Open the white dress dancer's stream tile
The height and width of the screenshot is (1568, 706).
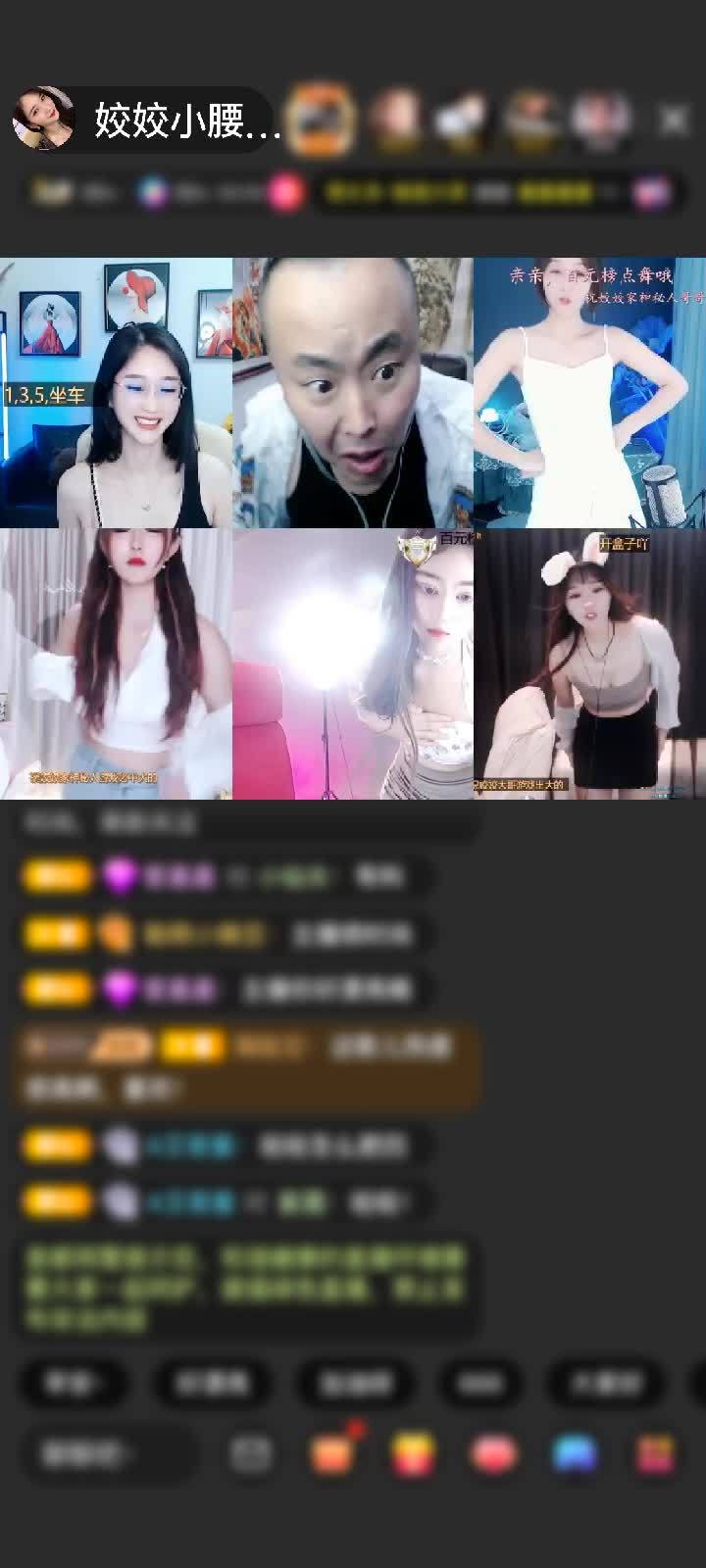pos(589,393)
